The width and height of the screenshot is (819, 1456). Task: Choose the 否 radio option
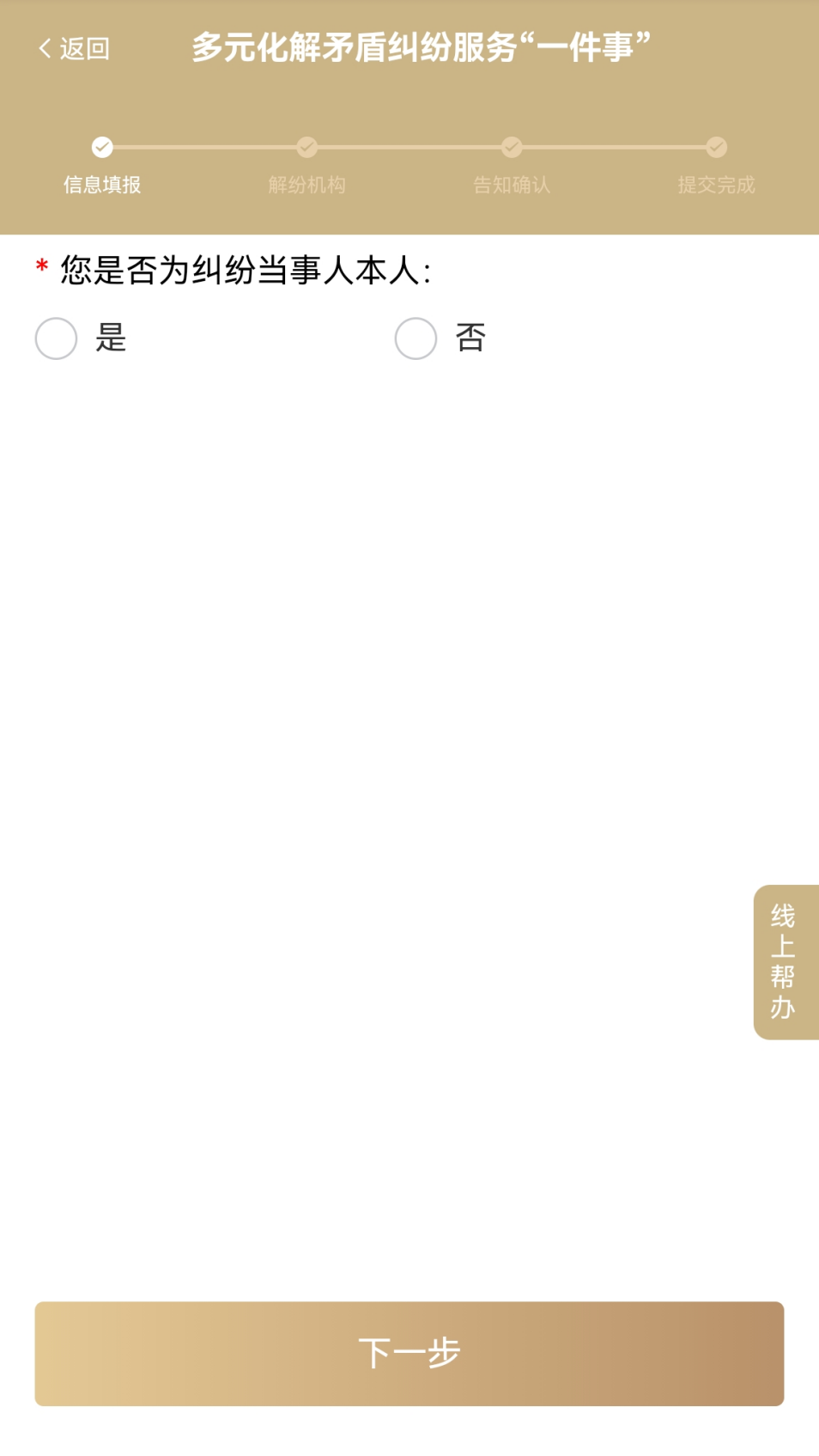416,338
